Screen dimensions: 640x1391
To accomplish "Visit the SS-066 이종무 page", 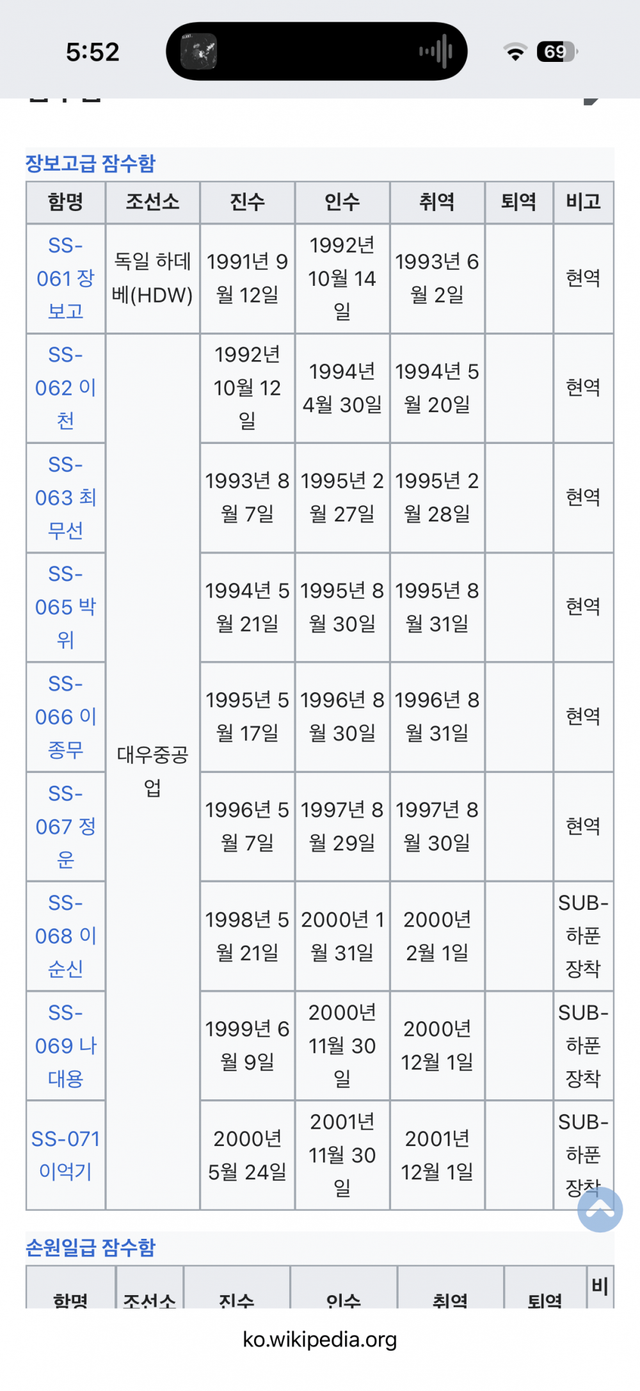I will 66,717.
